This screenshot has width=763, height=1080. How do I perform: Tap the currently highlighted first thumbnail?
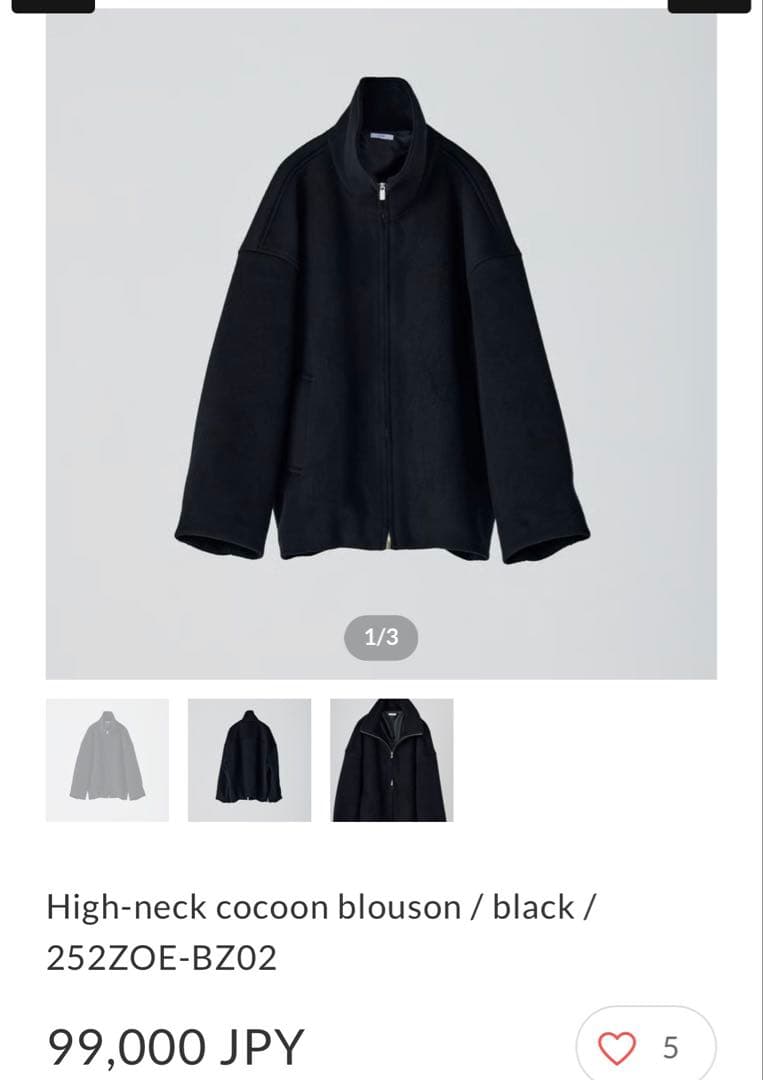(106, 760)
